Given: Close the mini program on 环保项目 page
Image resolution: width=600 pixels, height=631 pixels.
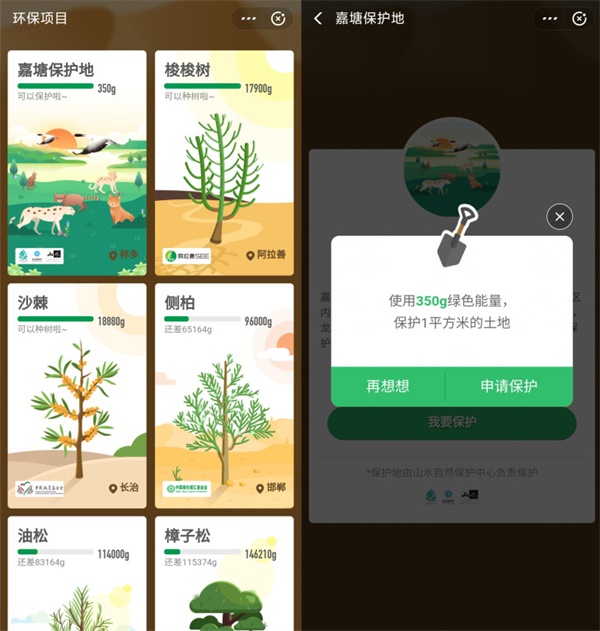Looking at the screenshot, I should pyautogui.click(x=278, y=19).
